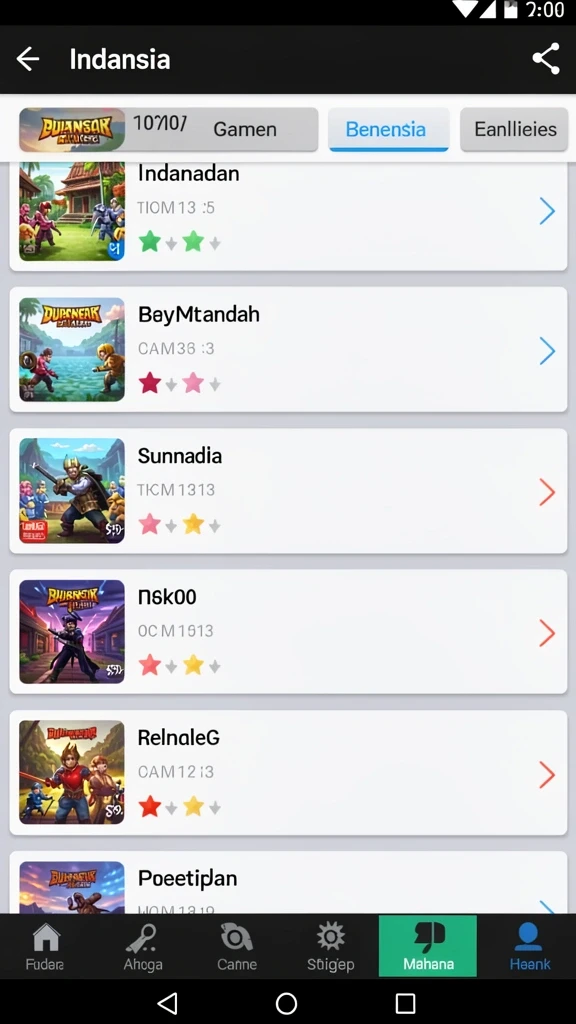The width and height of the screenshot is (576, 1024).
Task: Open the Stigiep settings tab
Action: [330, 947]
